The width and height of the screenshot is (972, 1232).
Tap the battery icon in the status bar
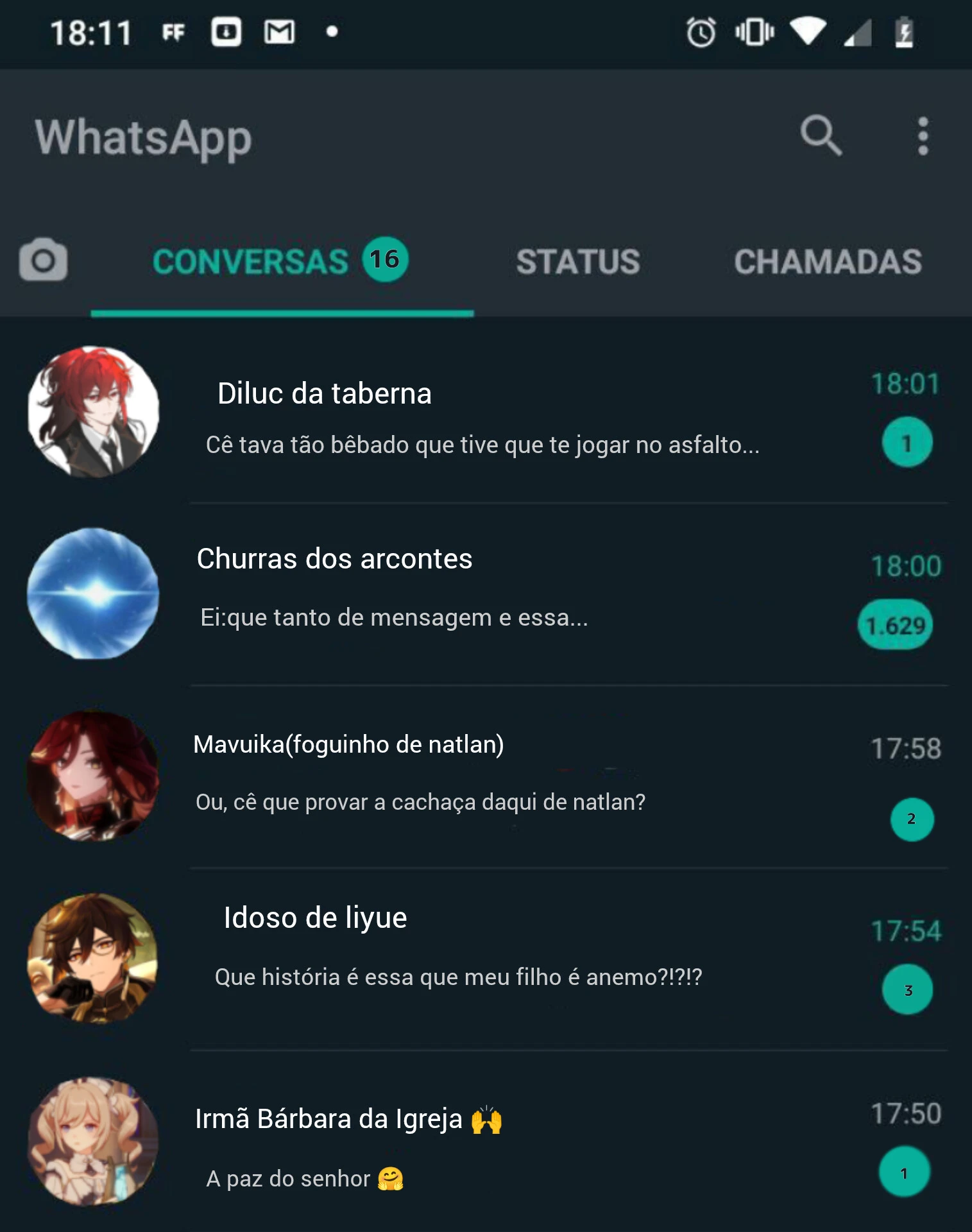point(903,30)
